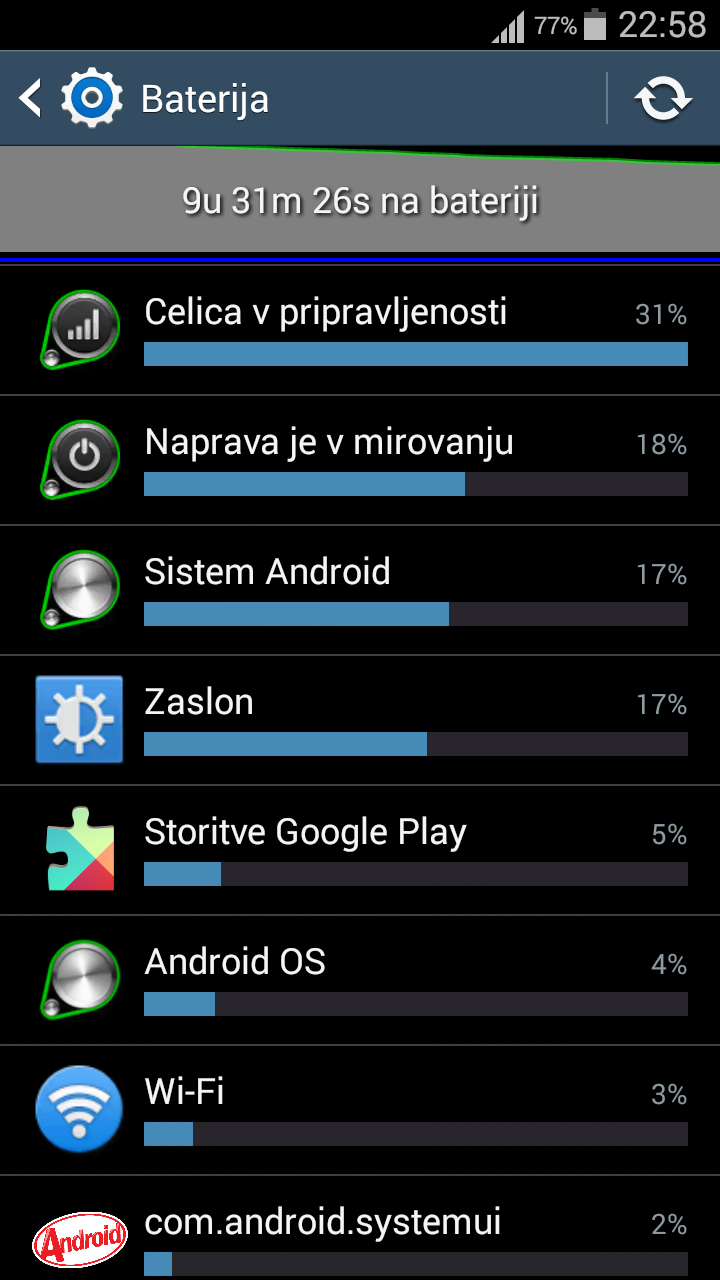Go back from Baterija screen
Image resolution: width=720 pixels, height=1280 pixels.
click(32, 98)
